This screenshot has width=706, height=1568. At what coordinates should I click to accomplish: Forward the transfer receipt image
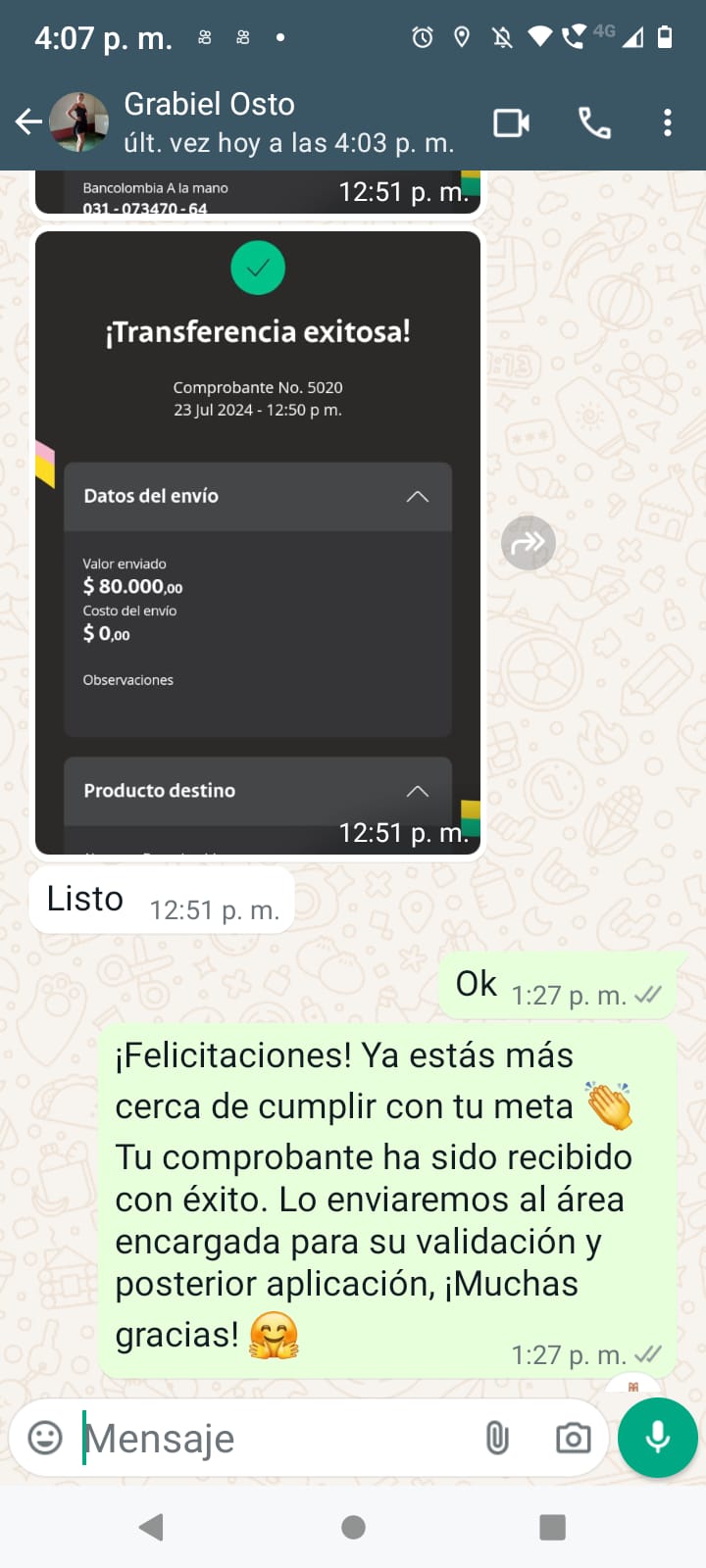(x=529, y=543)
